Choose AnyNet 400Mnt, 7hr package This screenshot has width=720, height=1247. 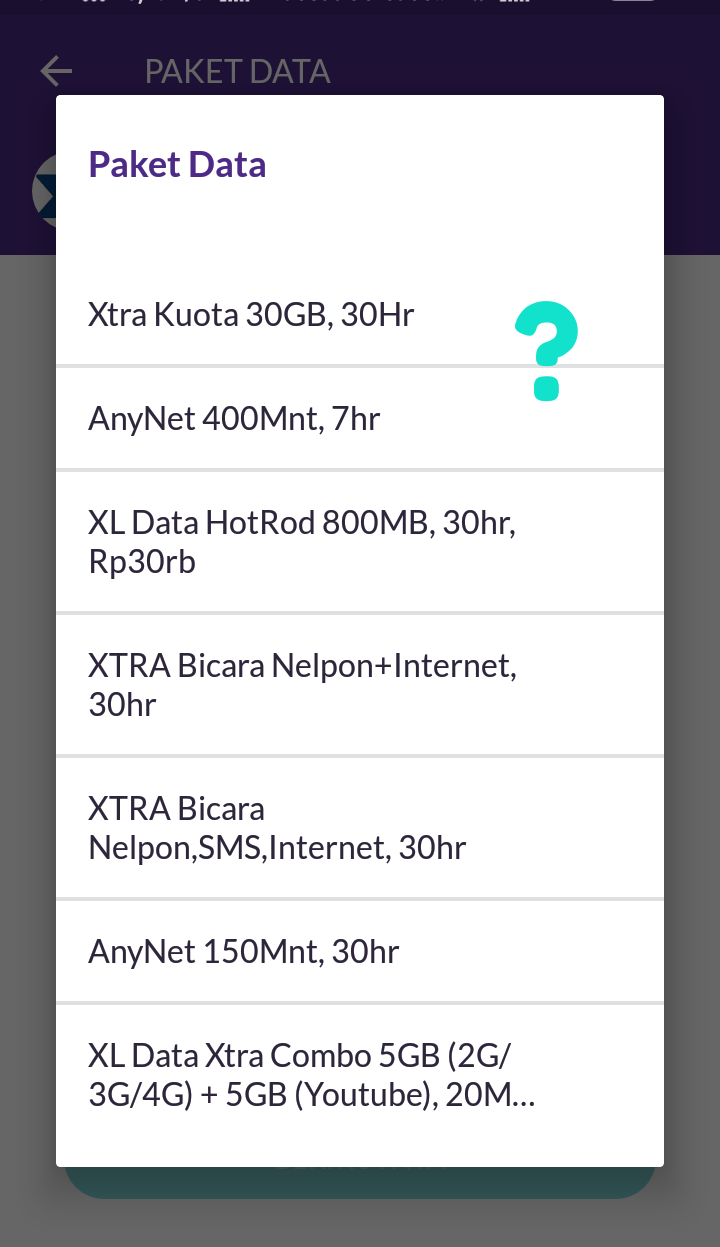[x=234, y=418]
